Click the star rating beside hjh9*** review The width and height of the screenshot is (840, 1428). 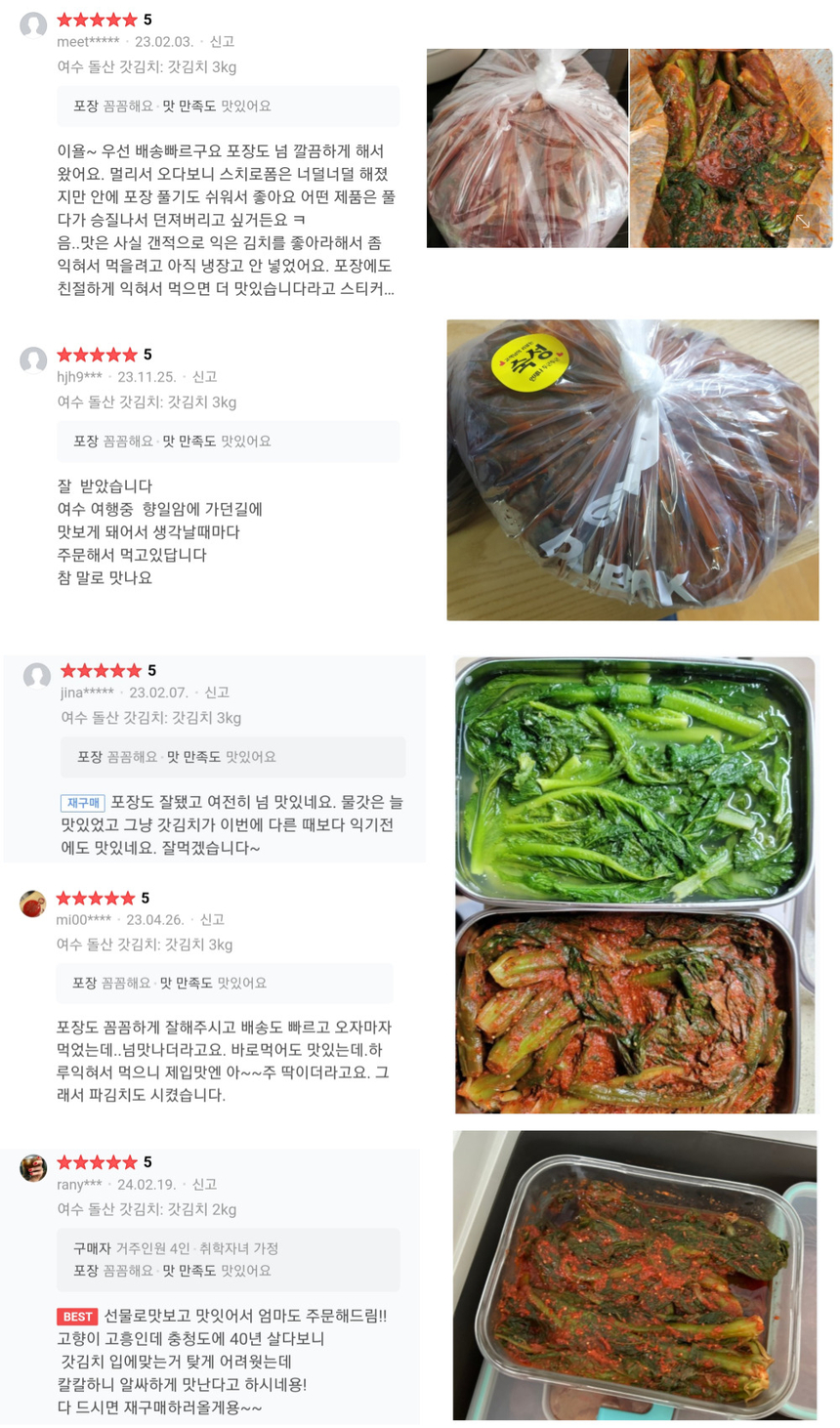[98, 355]
